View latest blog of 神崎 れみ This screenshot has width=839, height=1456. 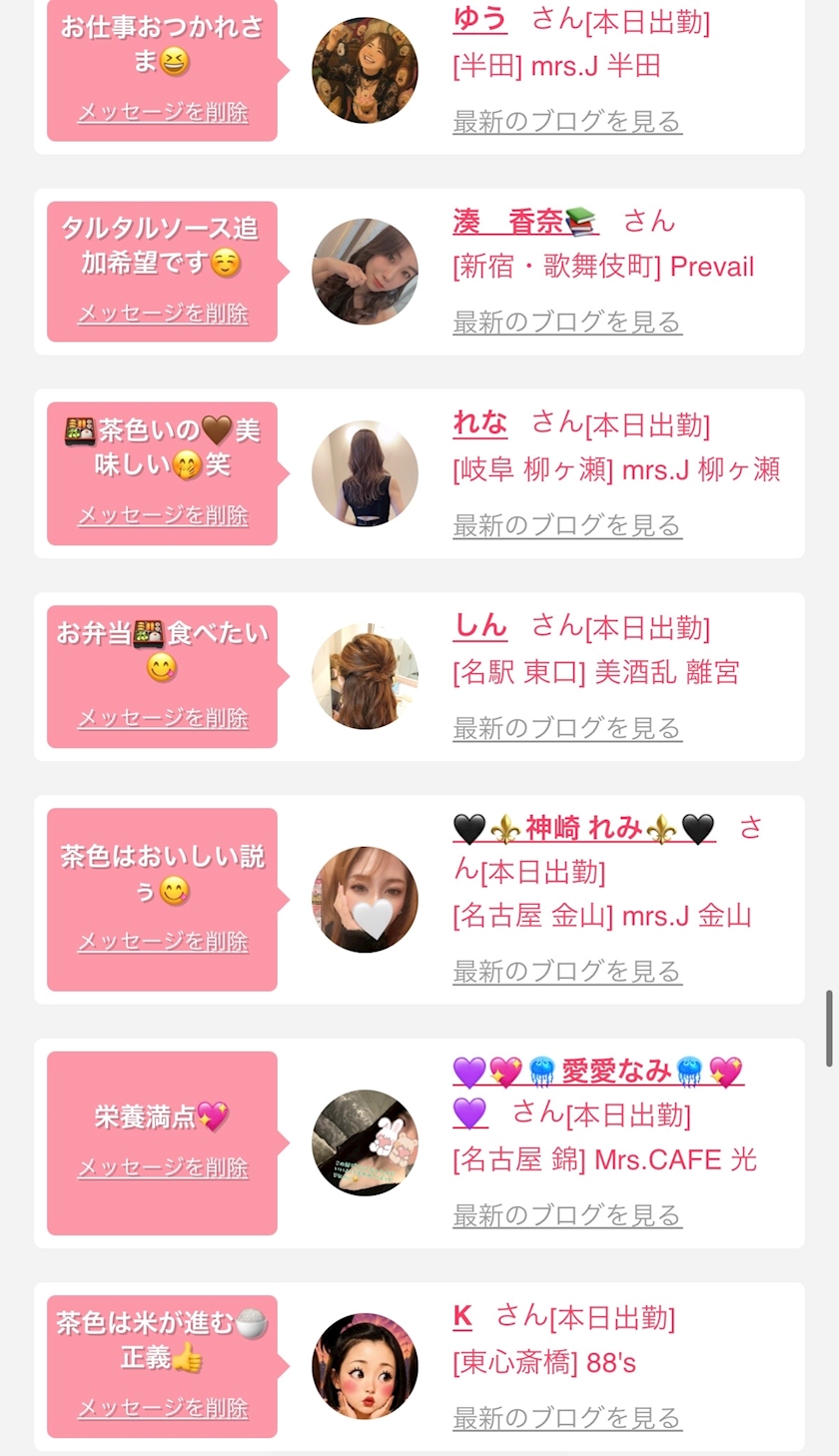point(567,972)
